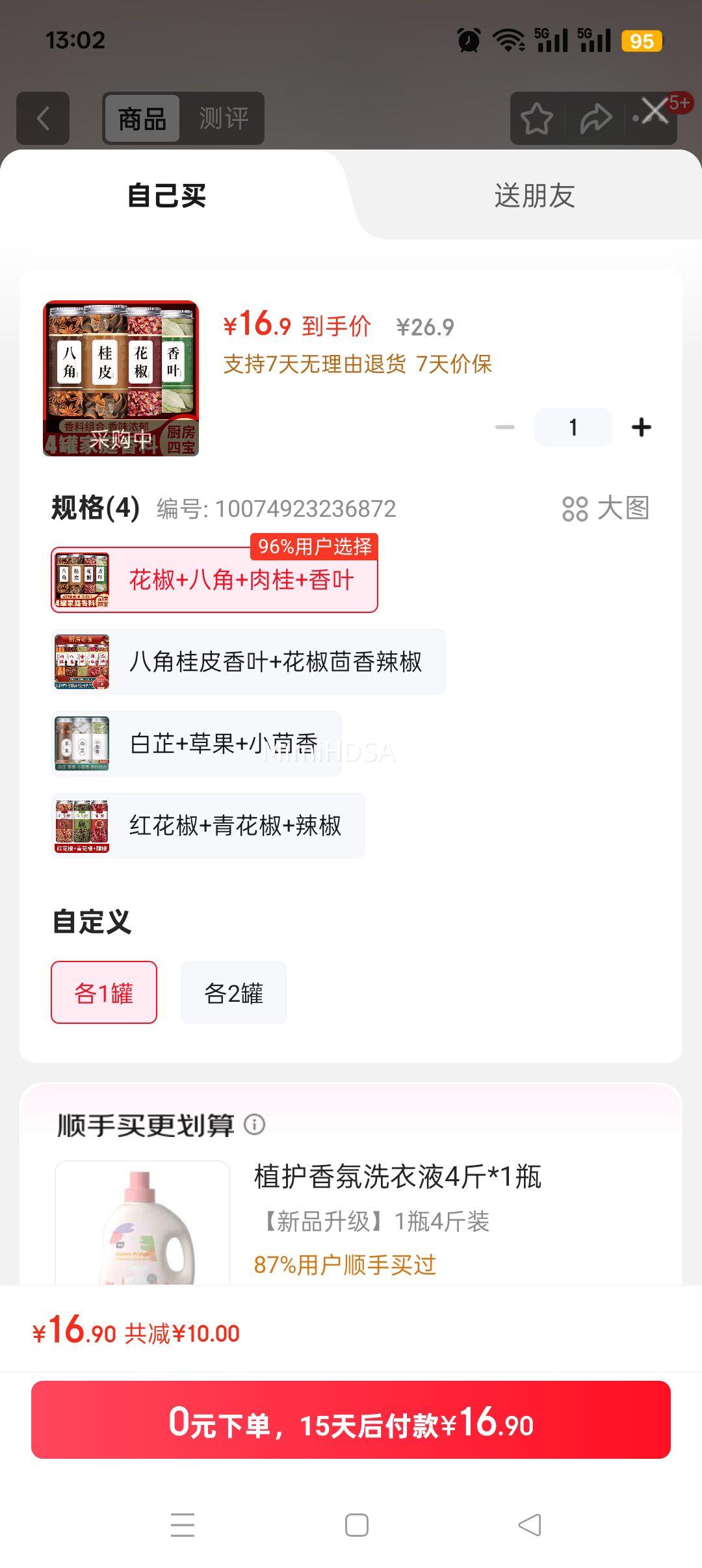Open recent apps from navigation bar

[183, 1524]
